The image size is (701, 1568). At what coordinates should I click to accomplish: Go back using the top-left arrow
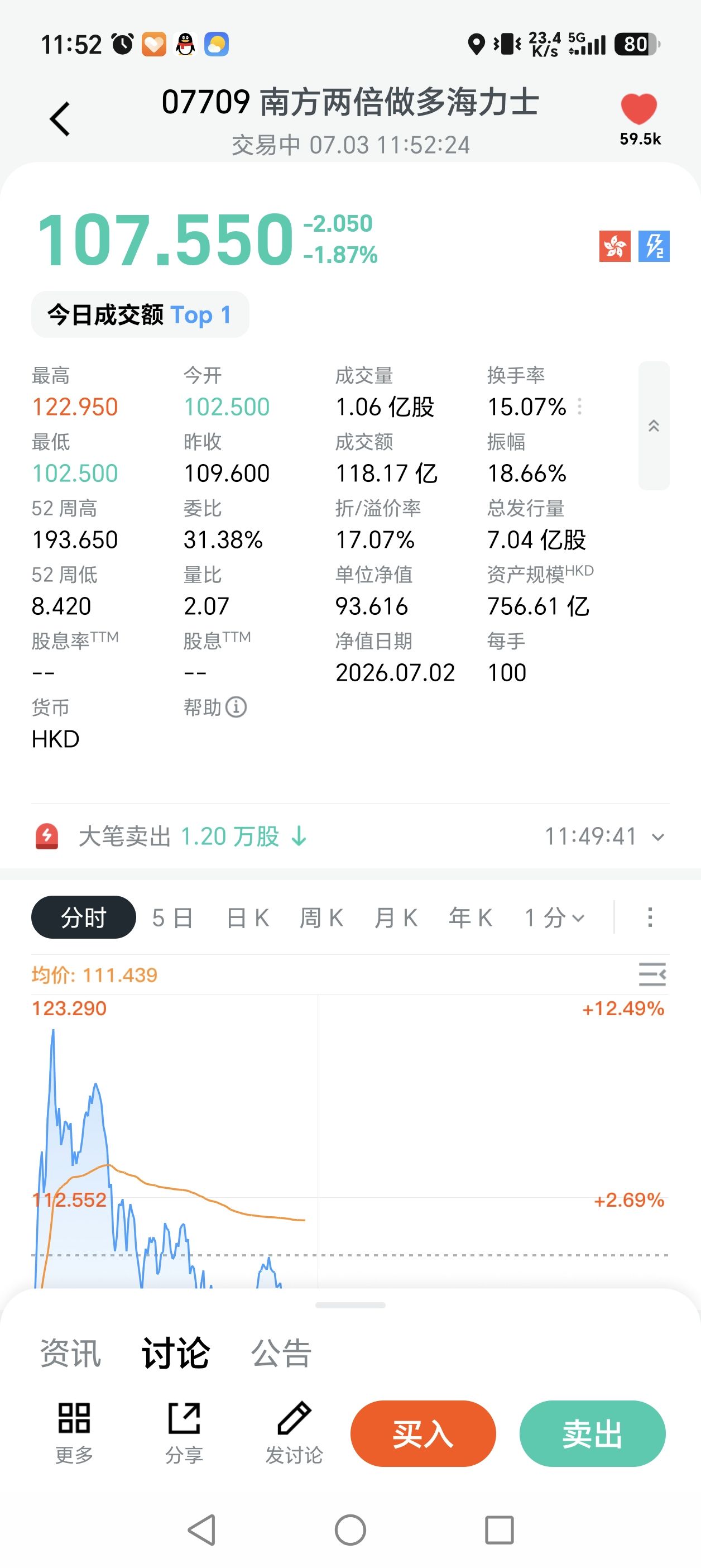tap(60, 119)
